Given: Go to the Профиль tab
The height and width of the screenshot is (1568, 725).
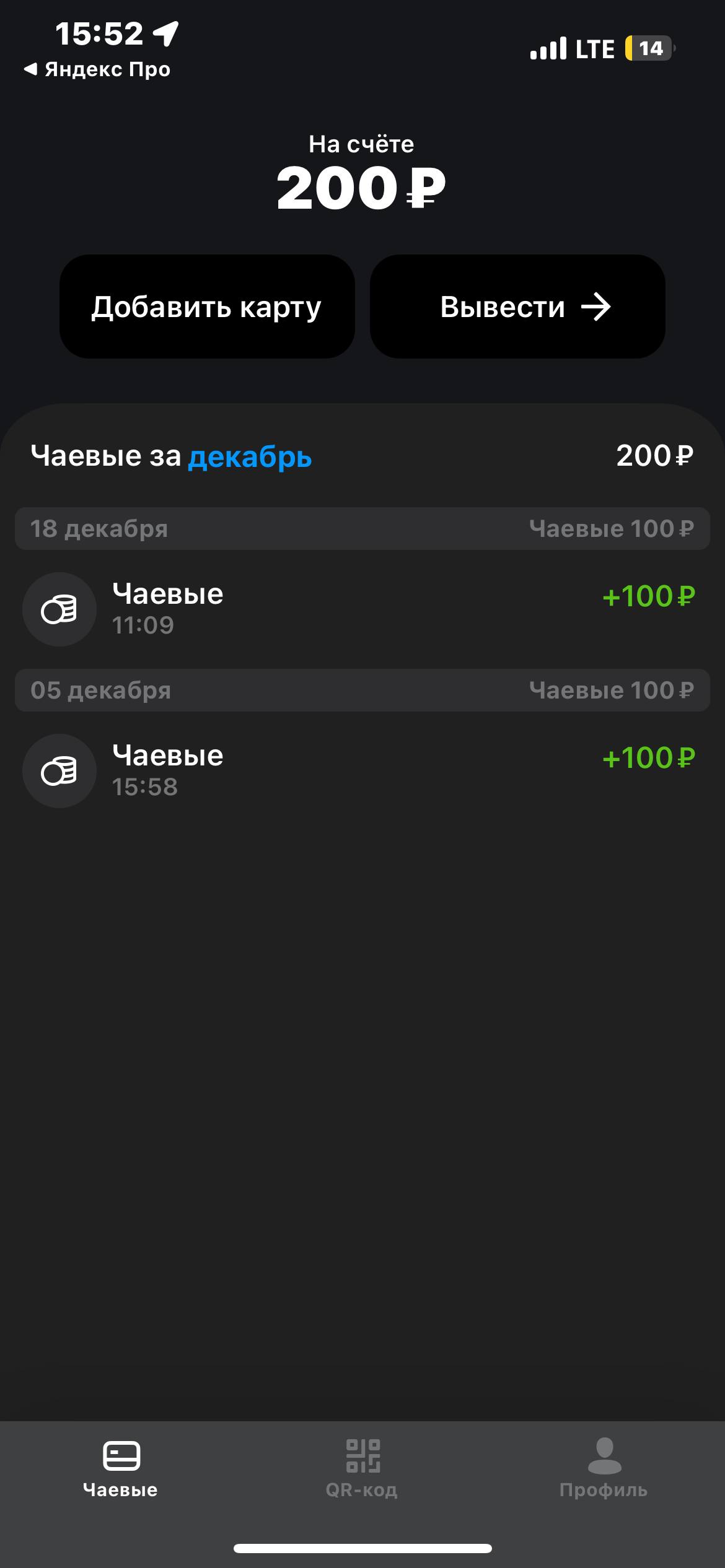Looking at the screenshot, I should coord(603,1469).
